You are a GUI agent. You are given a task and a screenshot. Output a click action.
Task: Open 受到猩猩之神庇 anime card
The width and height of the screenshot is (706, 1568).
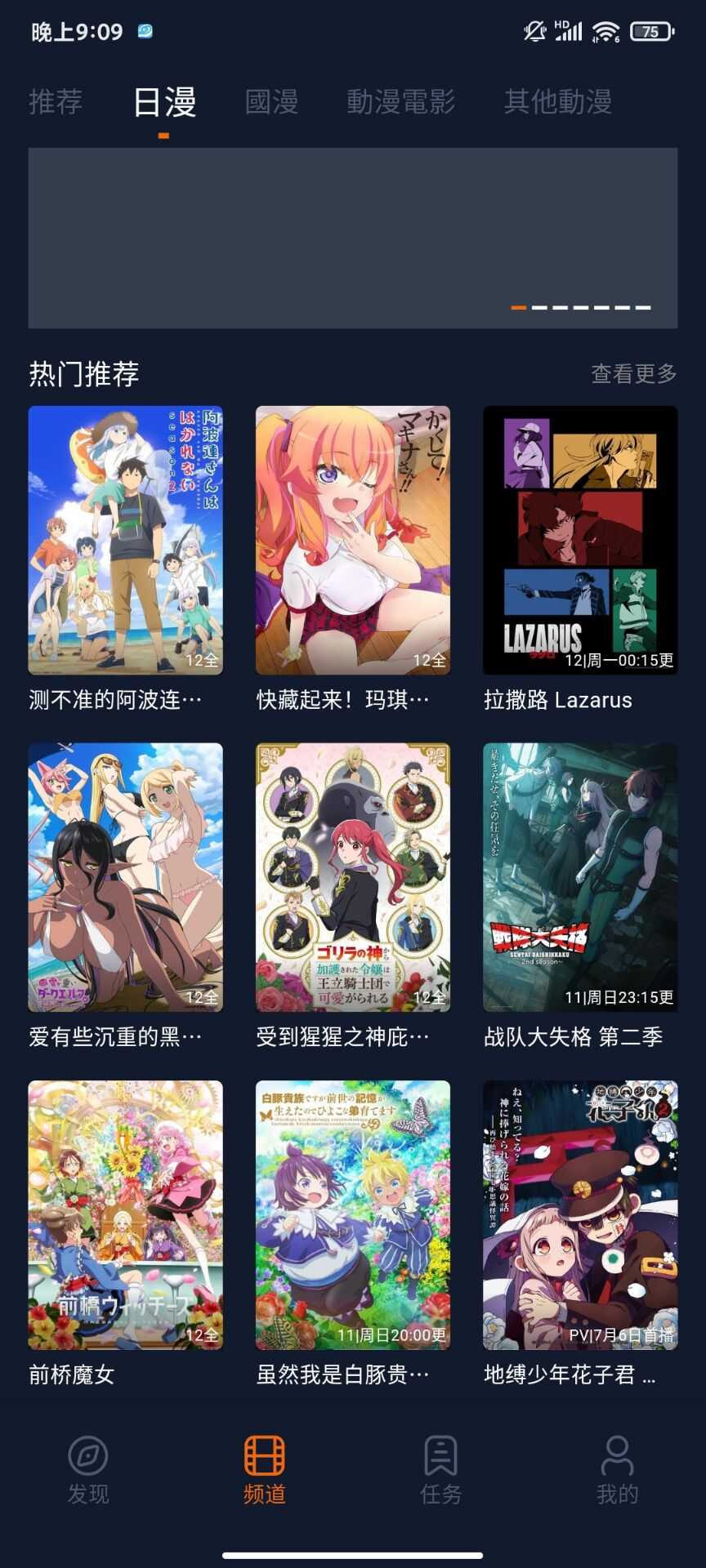coord(352,878)
